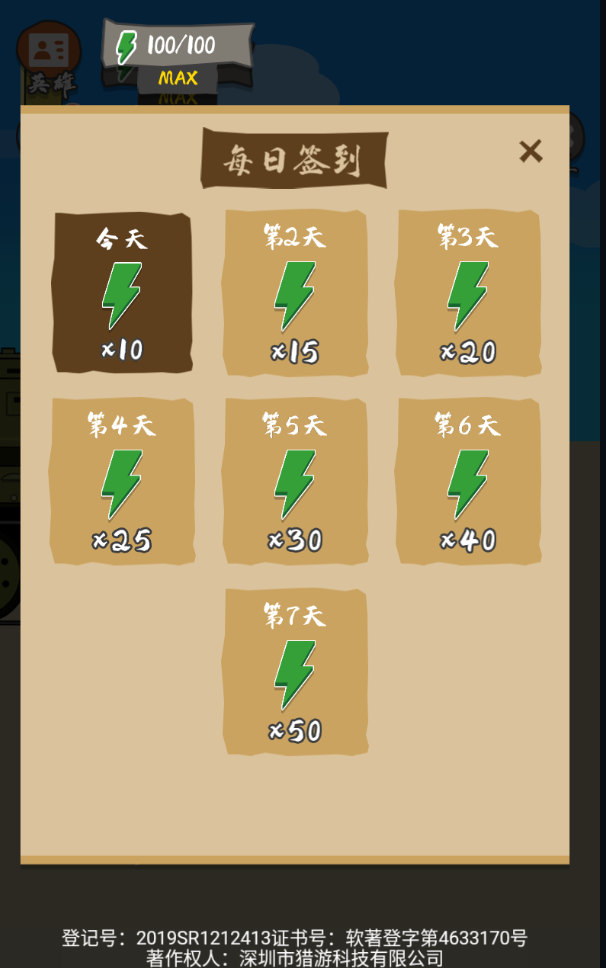Open the Day 4 x25 reward card
This screenshot has height=968, width=606.
[122, 482]
